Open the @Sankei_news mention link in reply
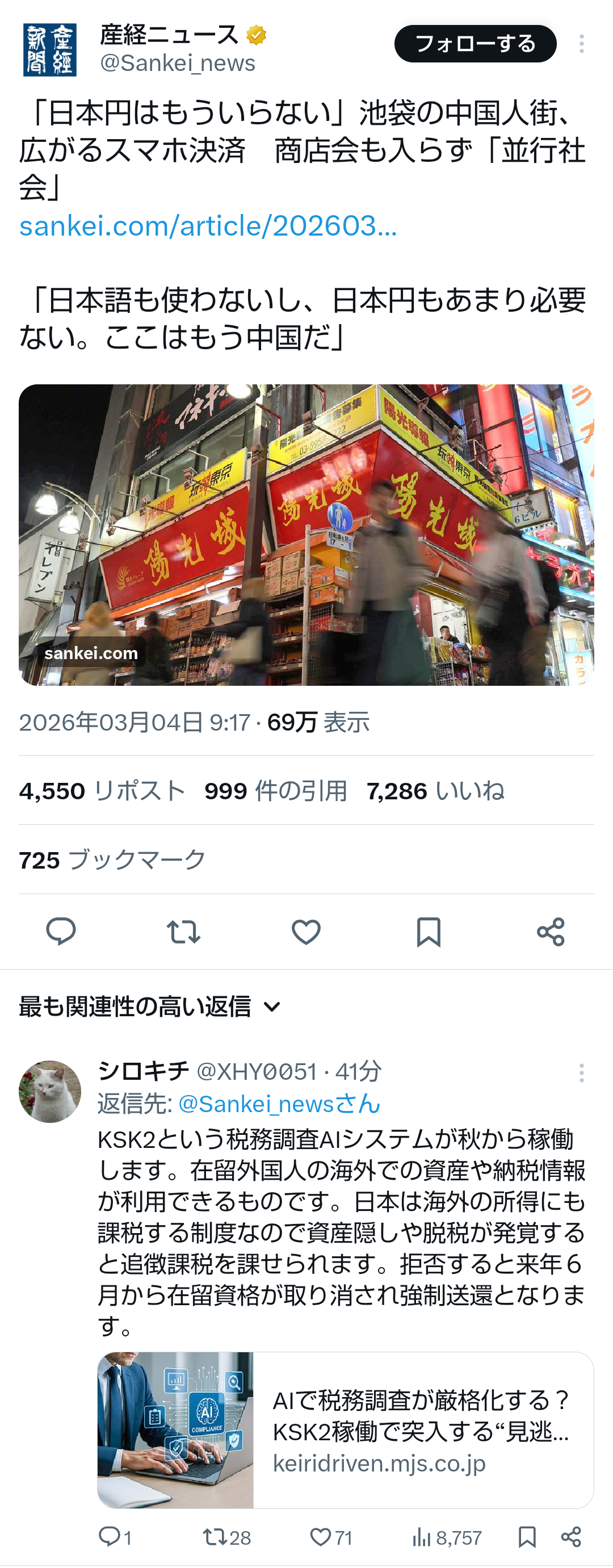 tap(279, 1104)
